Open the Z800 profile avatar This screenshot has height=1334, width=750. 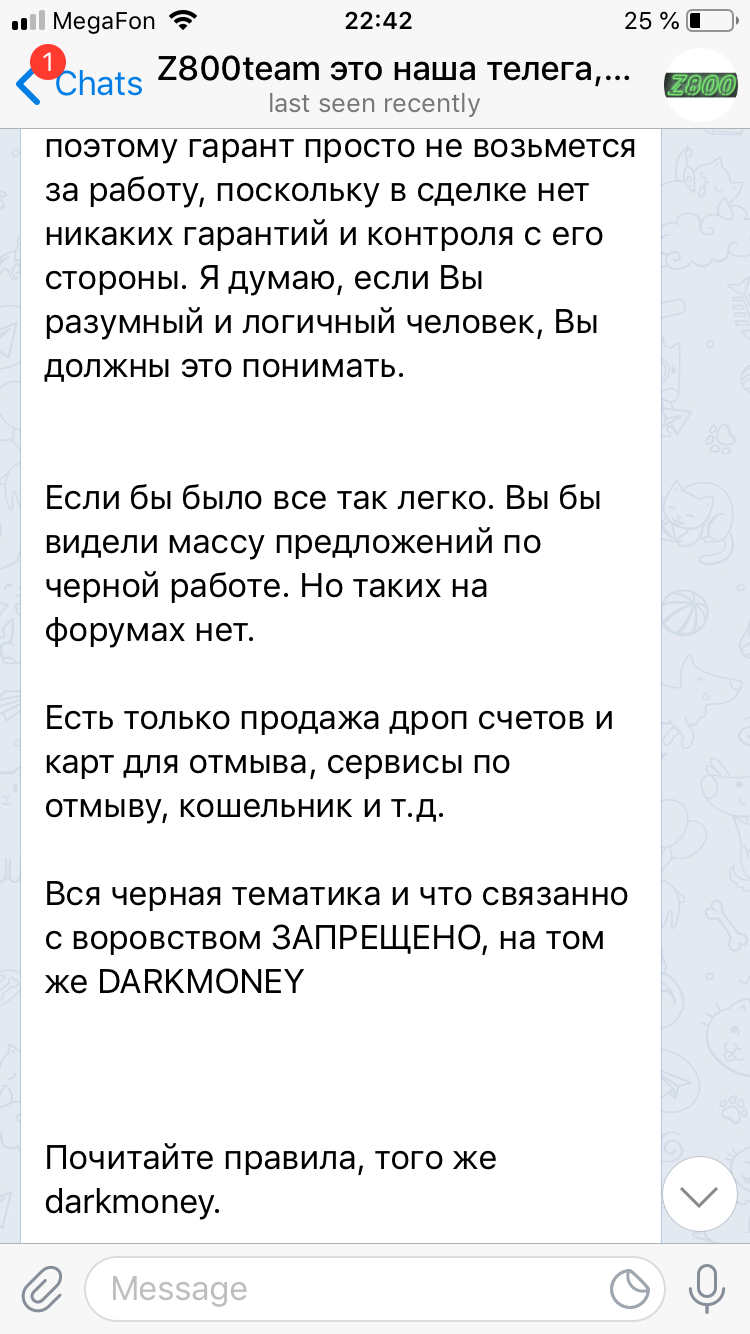pos(701,85)
